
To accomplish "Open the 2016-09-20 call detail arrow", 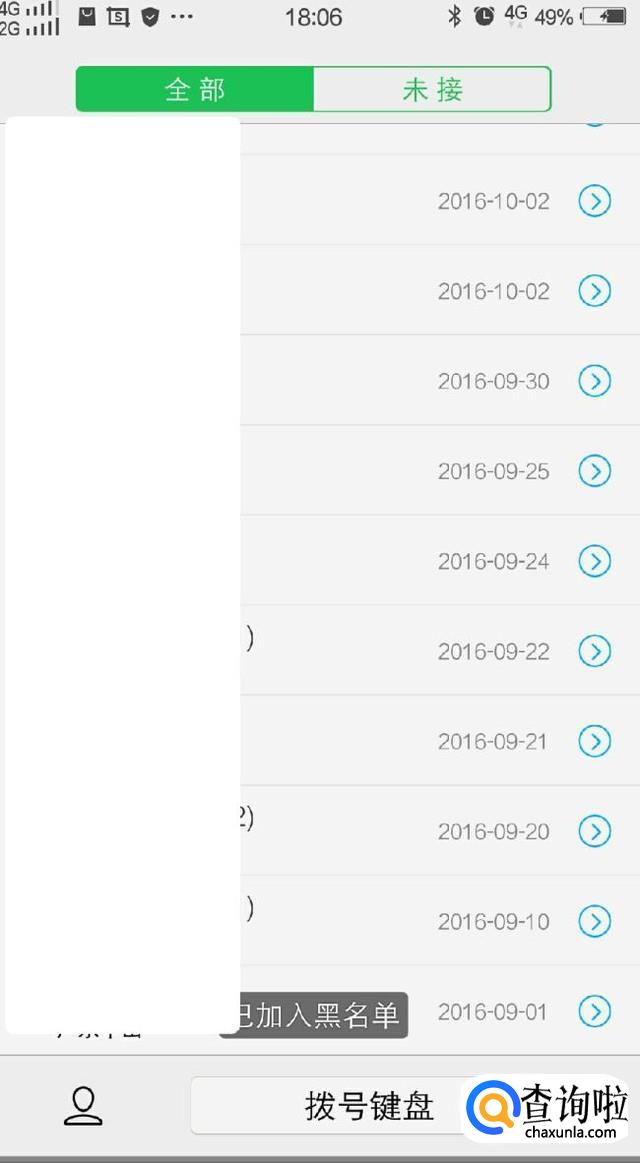I will pos(595,831).
